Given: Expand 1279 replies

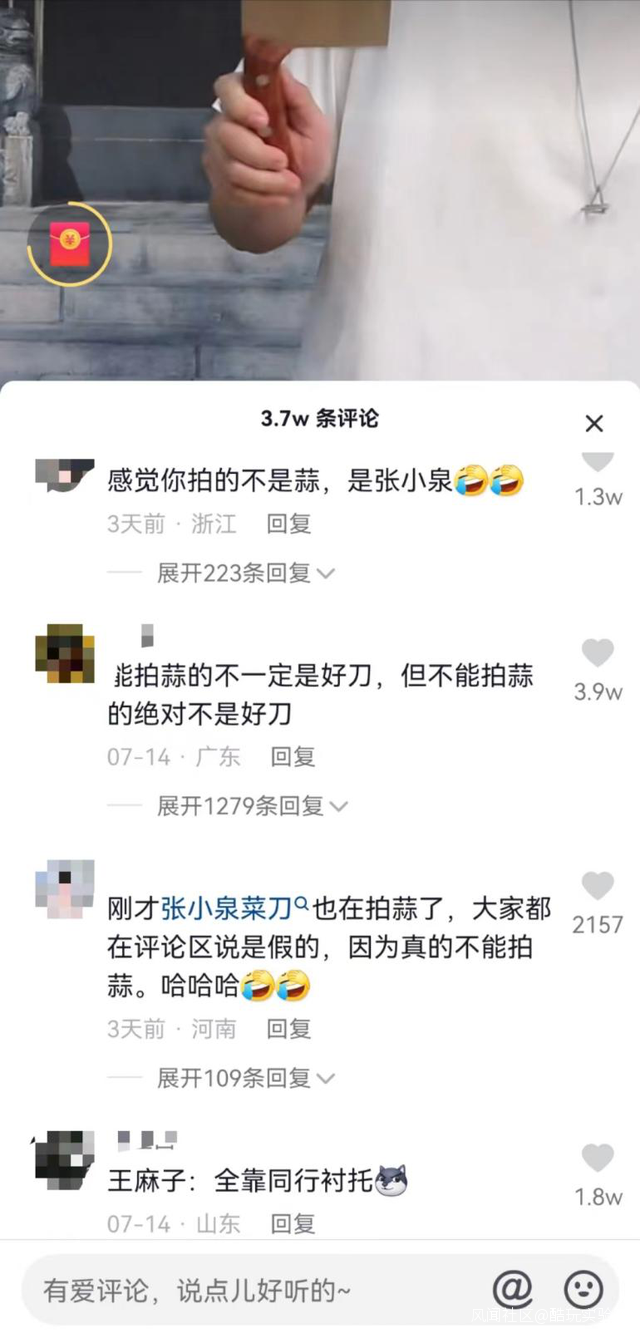Looking at the screenshot, I should click(252, 806).
